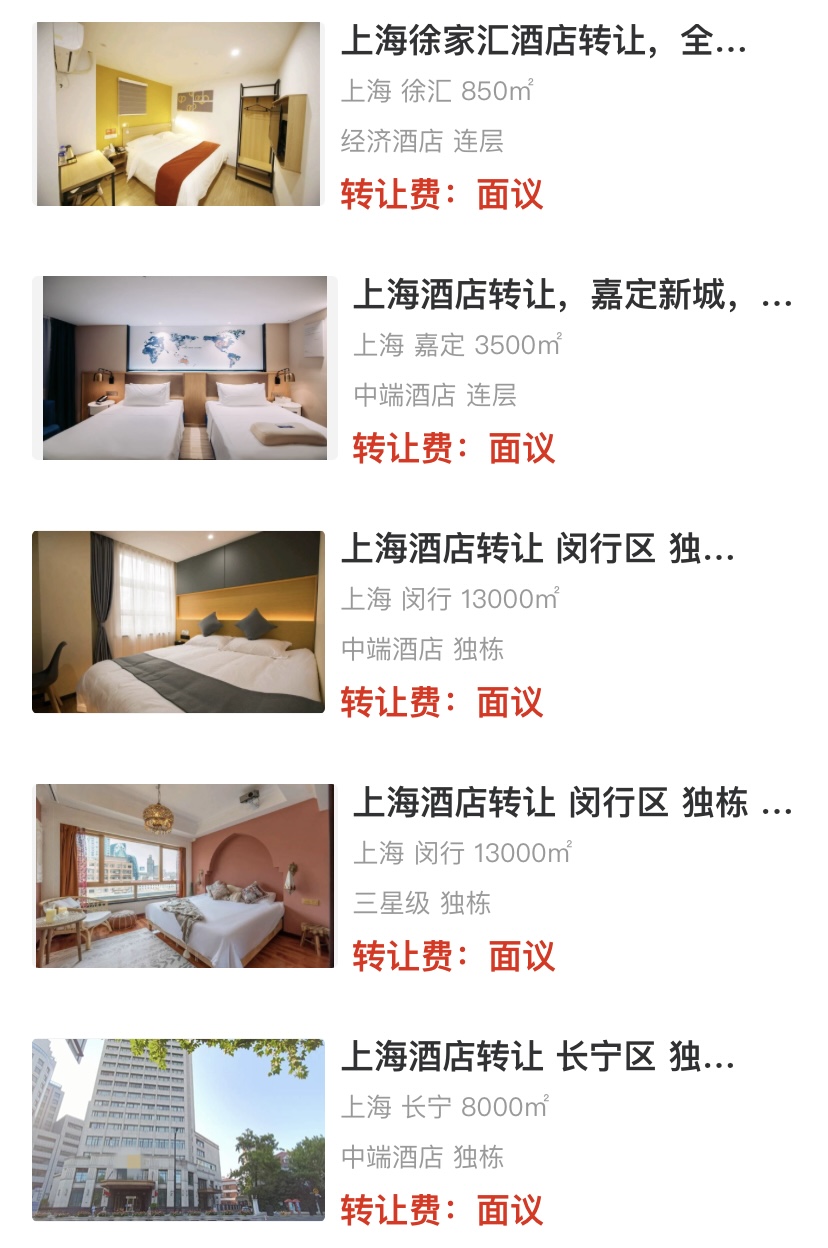This screenshot has height=1248, width=828.
Task: Select the 闵行 三星级 独栋 hotel listing
Action: (x=571, y=803)
